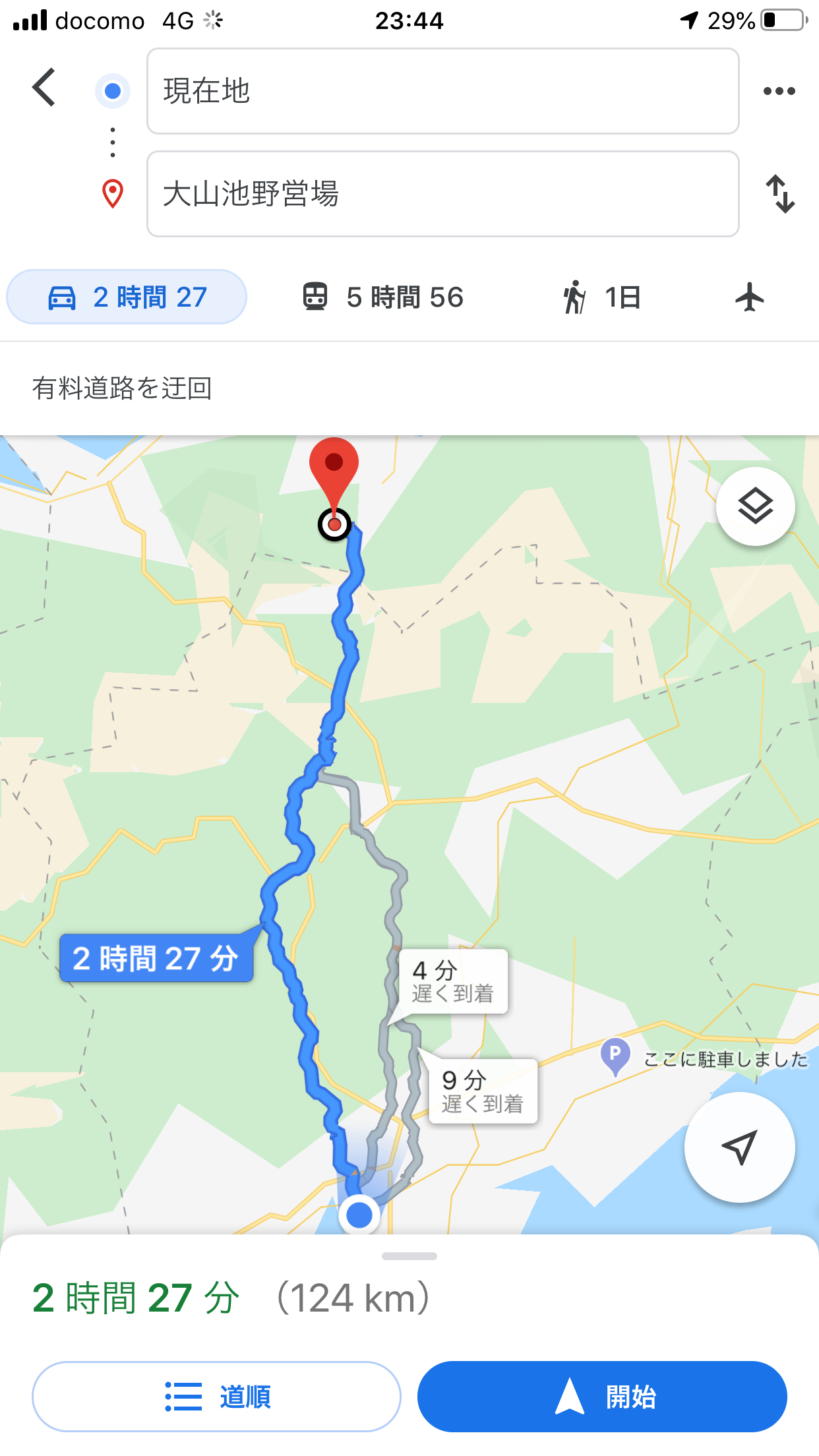819x1456 pixels.
Task: Go back from the directions screen
Action: pos(44,88)
